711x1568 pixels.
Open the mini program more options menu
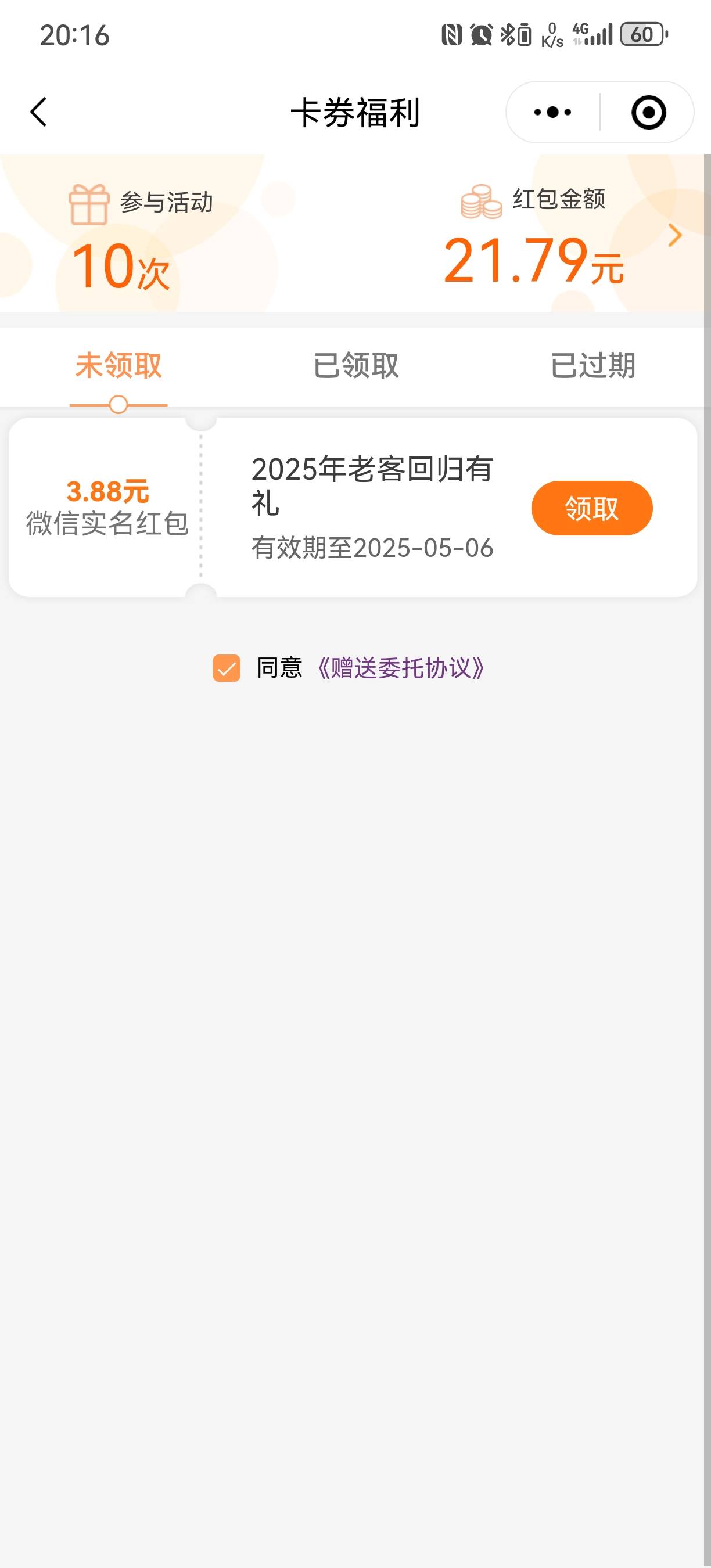552,112
